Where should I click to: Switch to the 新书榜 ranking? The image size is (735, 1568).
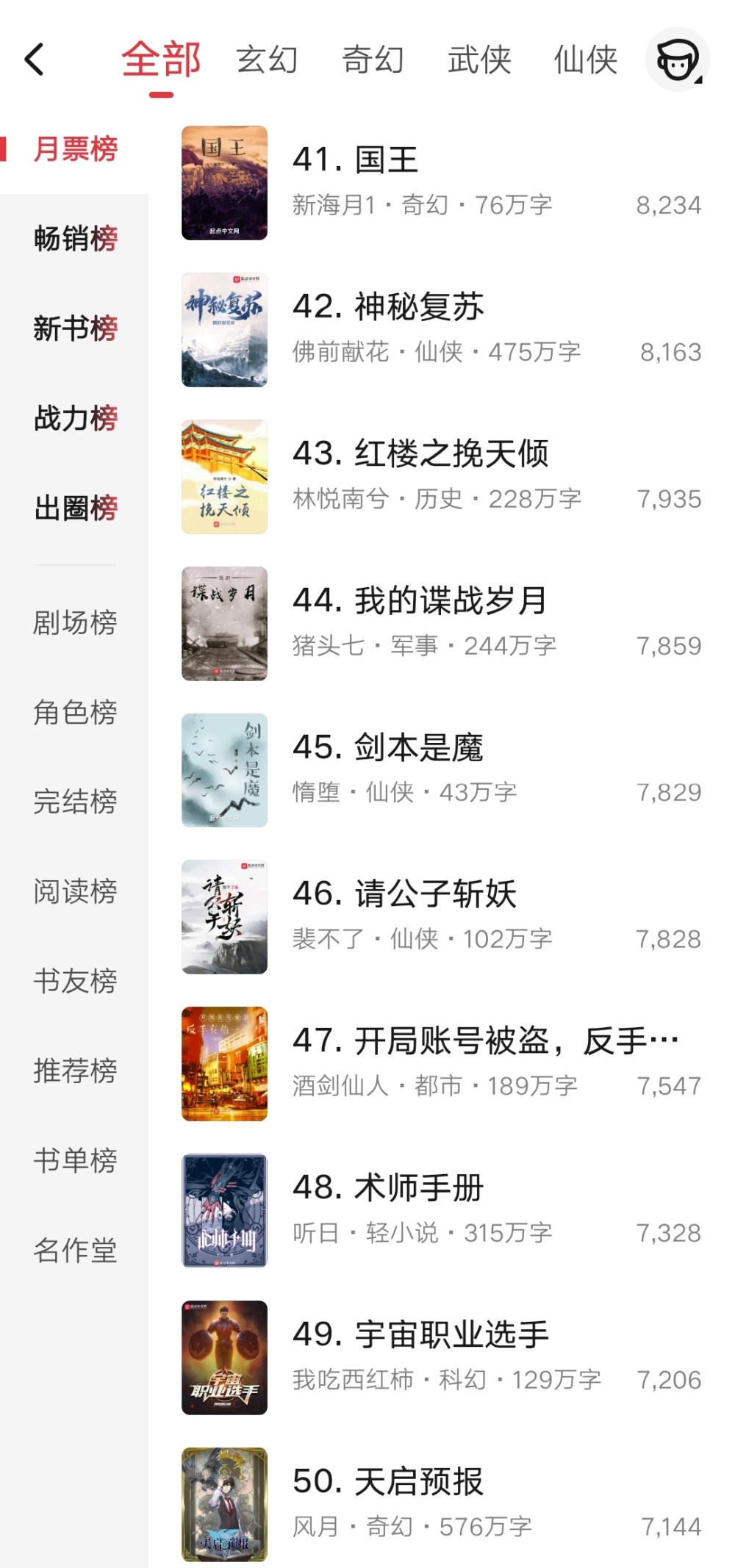coord(75,328)
